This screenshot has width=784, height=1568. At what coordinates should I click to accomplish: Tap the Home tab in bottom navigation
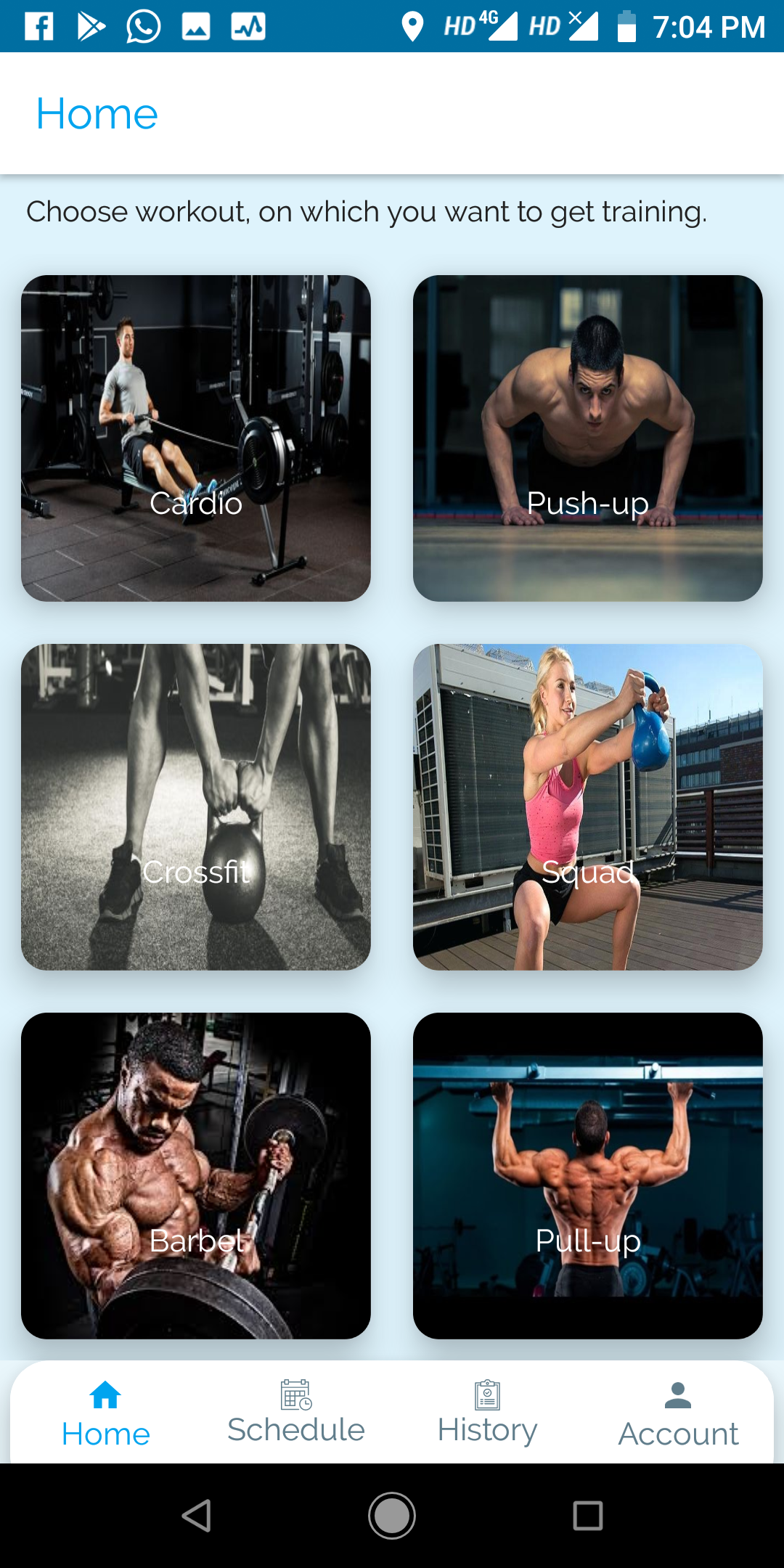pyautogui.click(x=106, y=1414)
